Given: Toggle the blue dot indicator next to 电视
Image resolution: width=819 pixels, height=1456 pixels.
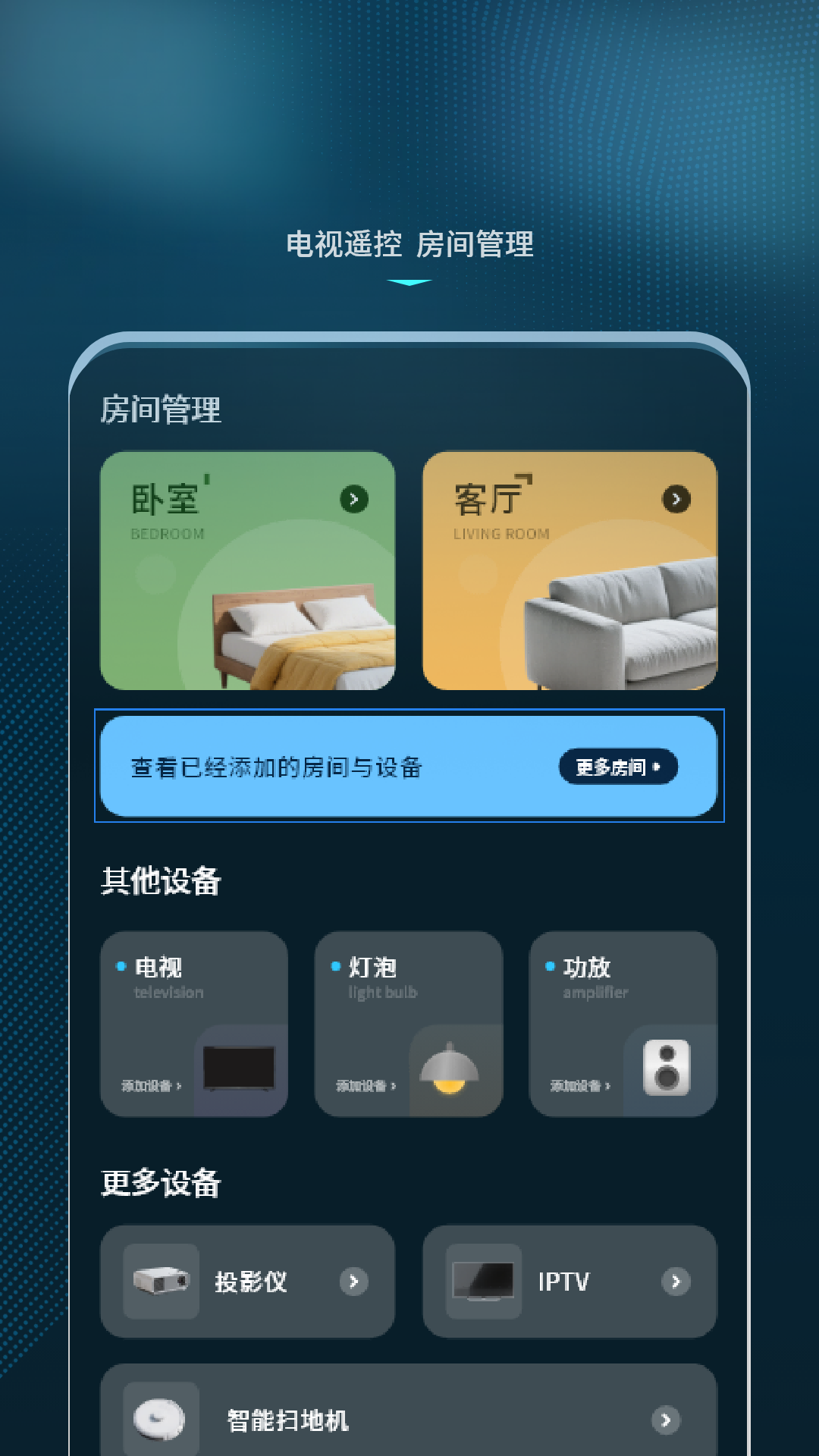Looking at the screenshot, I should [x=121, y=965].
